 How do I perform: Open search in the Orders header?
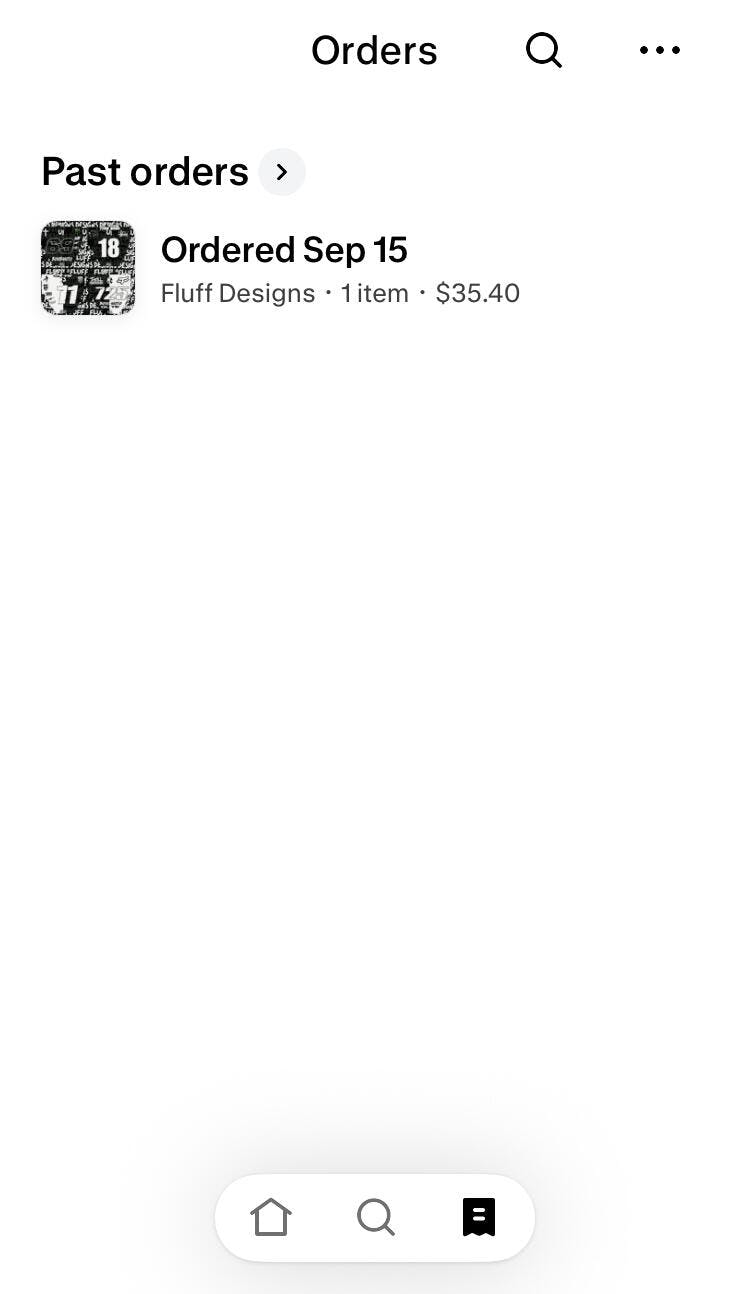(x=544, y=50)
